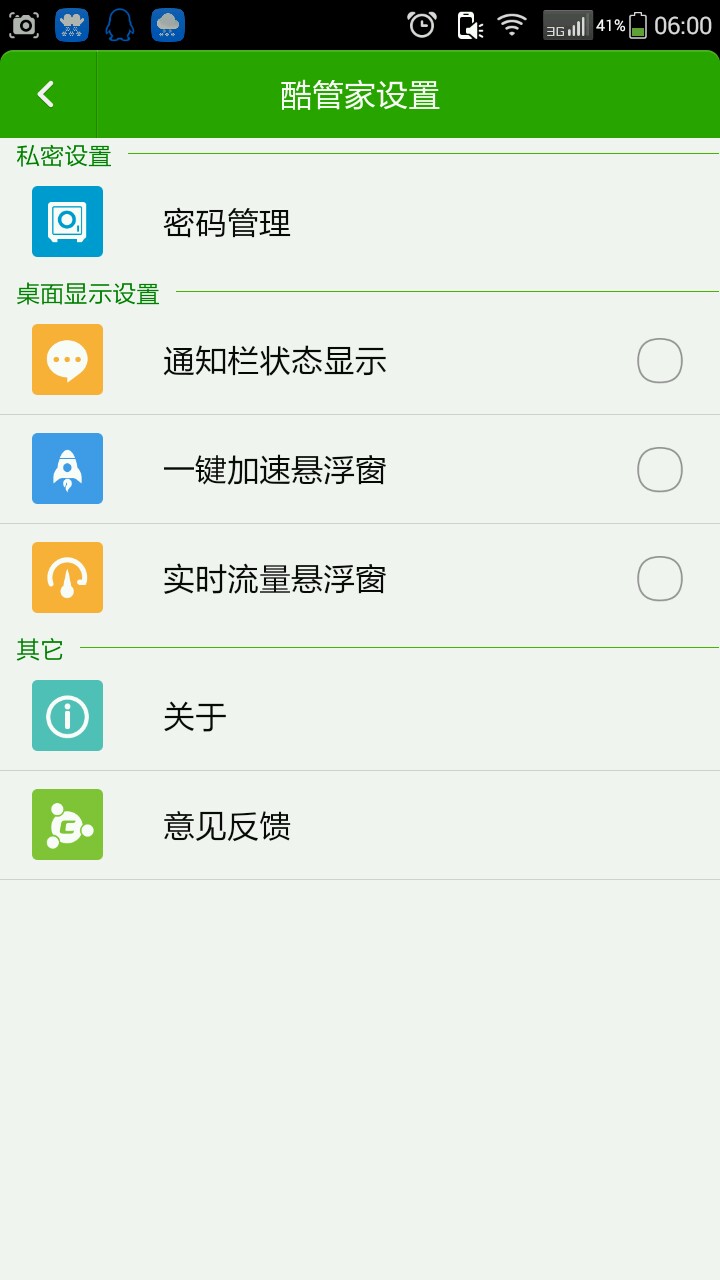Enable 通知栏状态显示 checkbox
The image size is (720, 1280).
coord(659,360)
